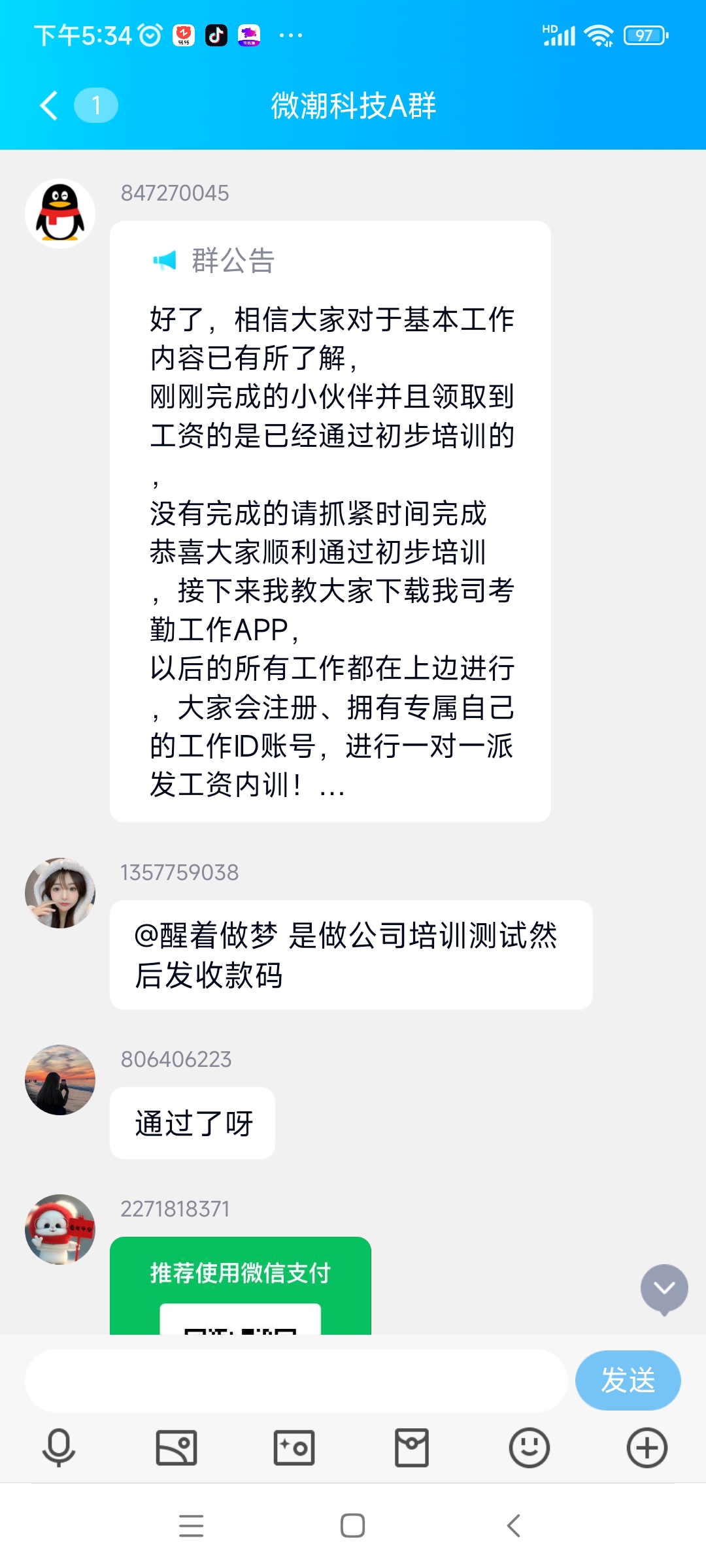Screen dimensions: 706x1568
Task: Open the emoji picker
Action: click(529, 1447)
